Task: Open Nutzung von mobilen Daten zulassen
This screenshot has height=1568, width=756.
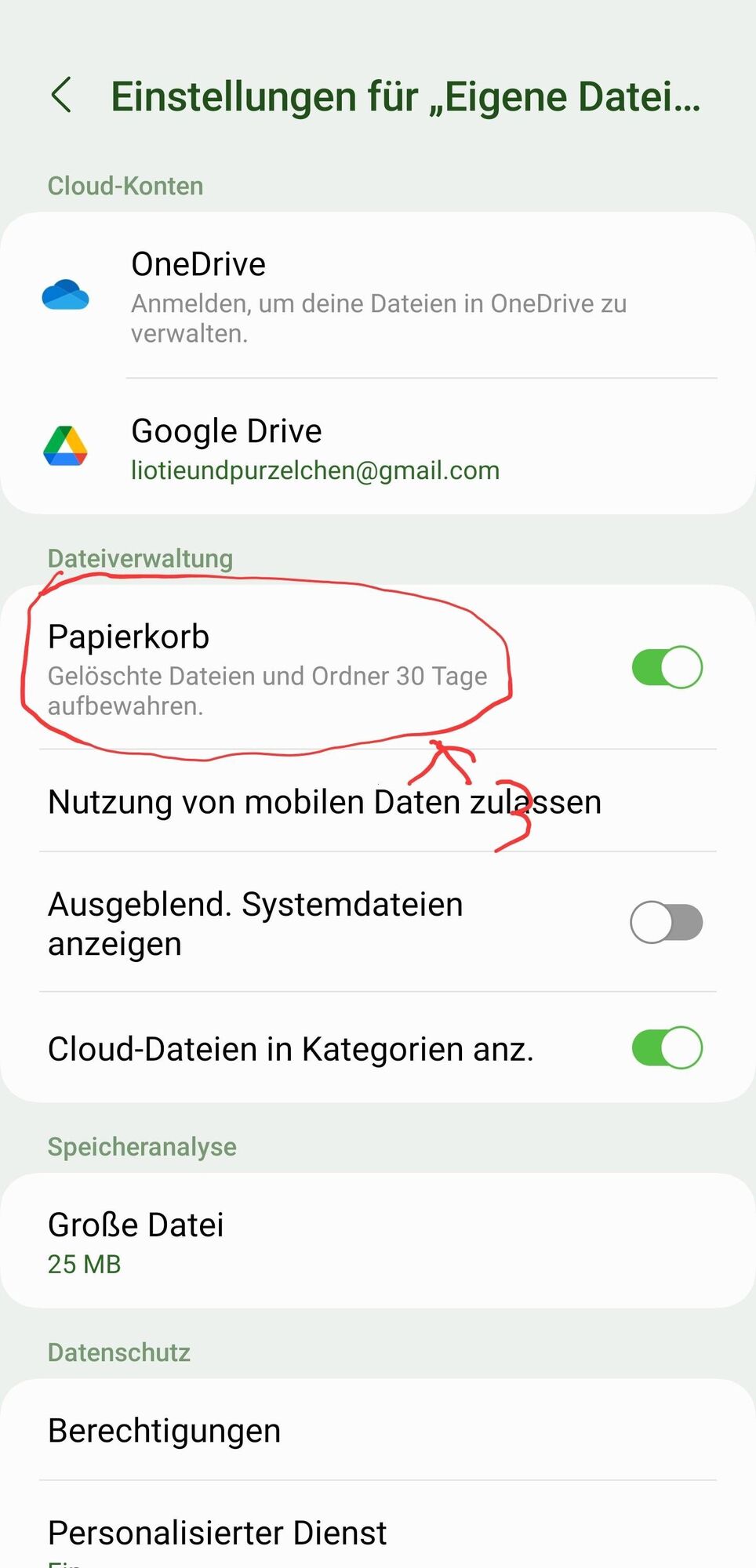Action: 325,803
